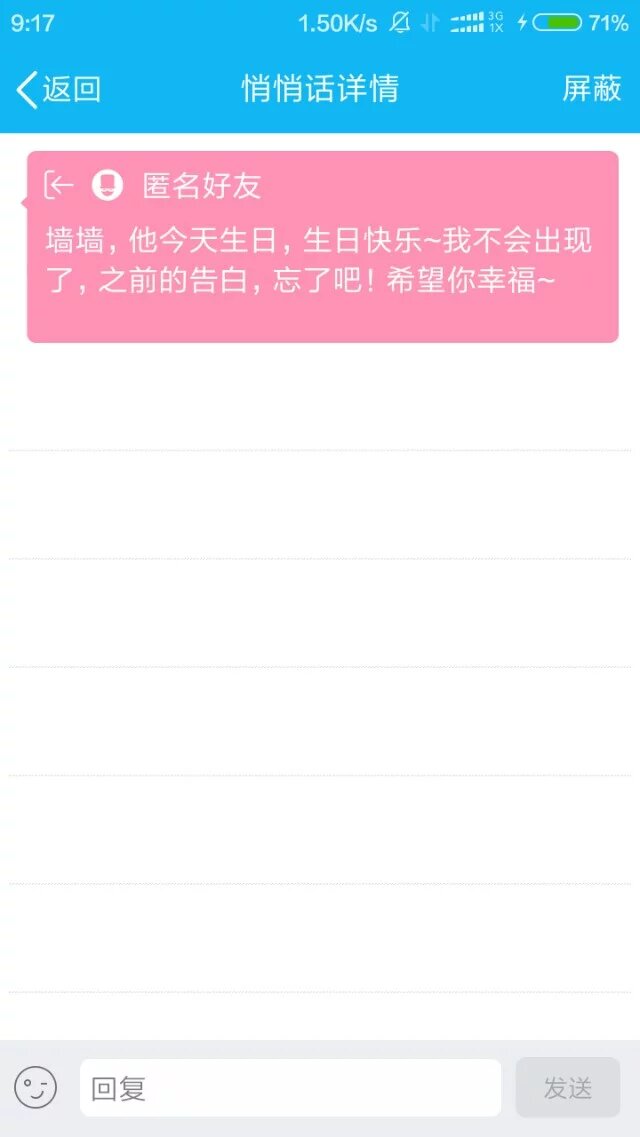Tap 屏蔽 to block this whisper

[x=591, y=89]
